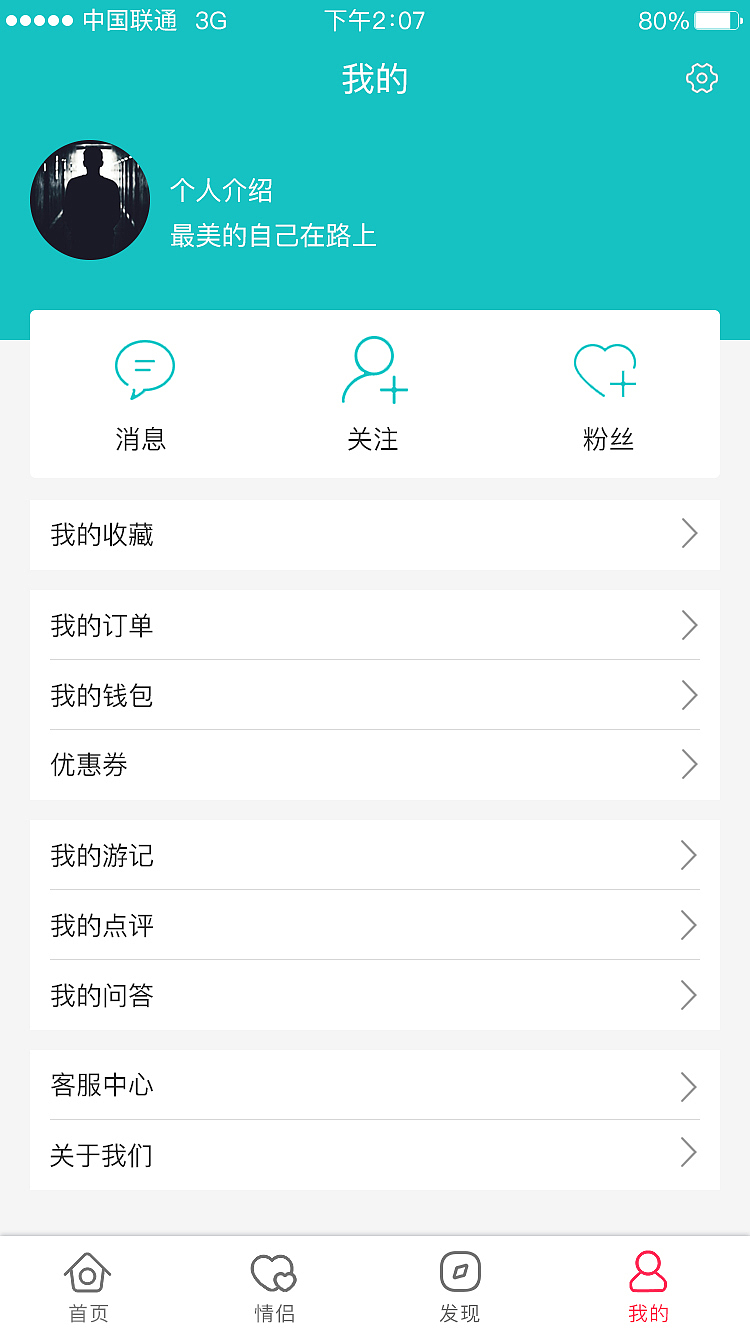Open the 我的游记 travel notes entry

[x=375, y=855]
